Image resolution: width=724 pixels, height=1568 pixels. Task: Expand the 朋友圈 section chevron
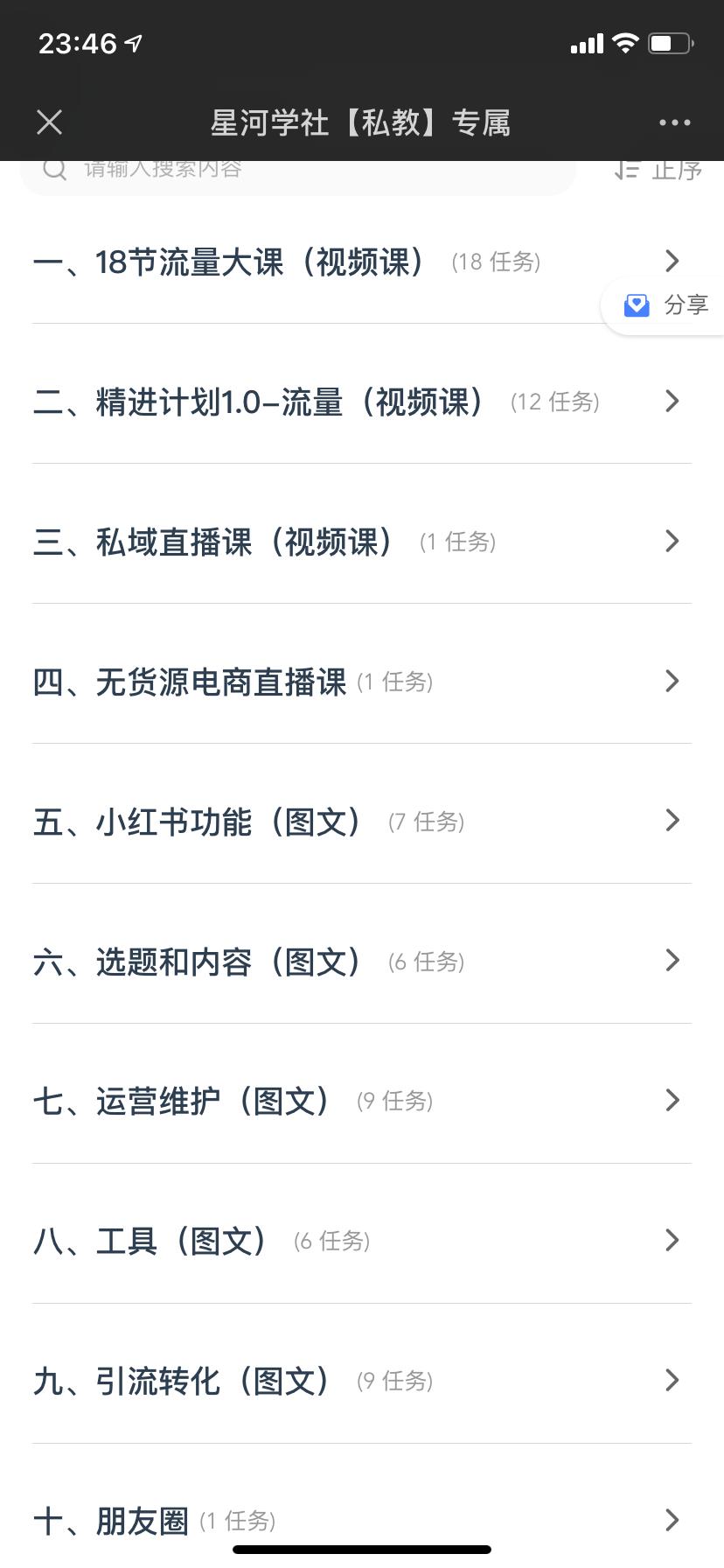tap(672, 1520)
